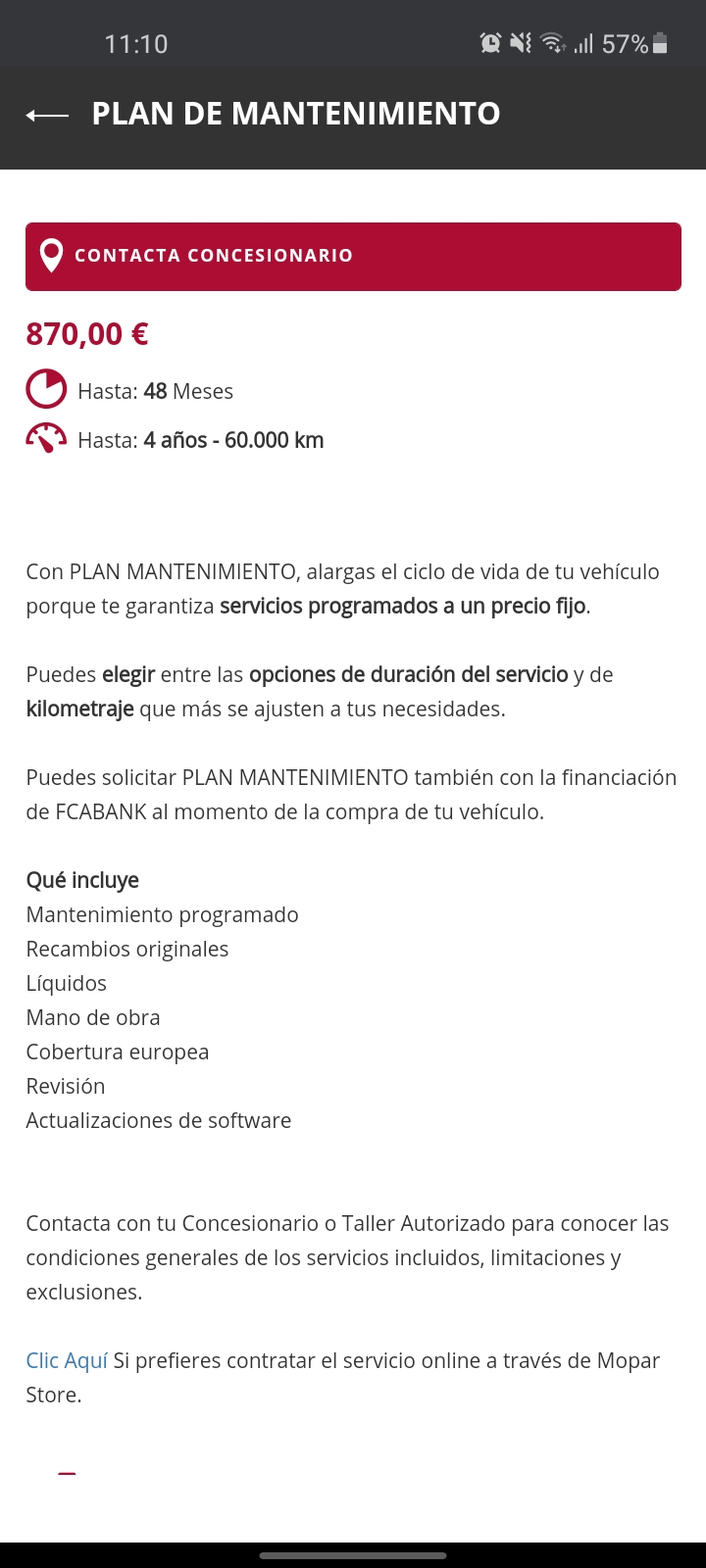Go back using the header arrow
This screenshot has height=1568, width=706.
point(47,115)
